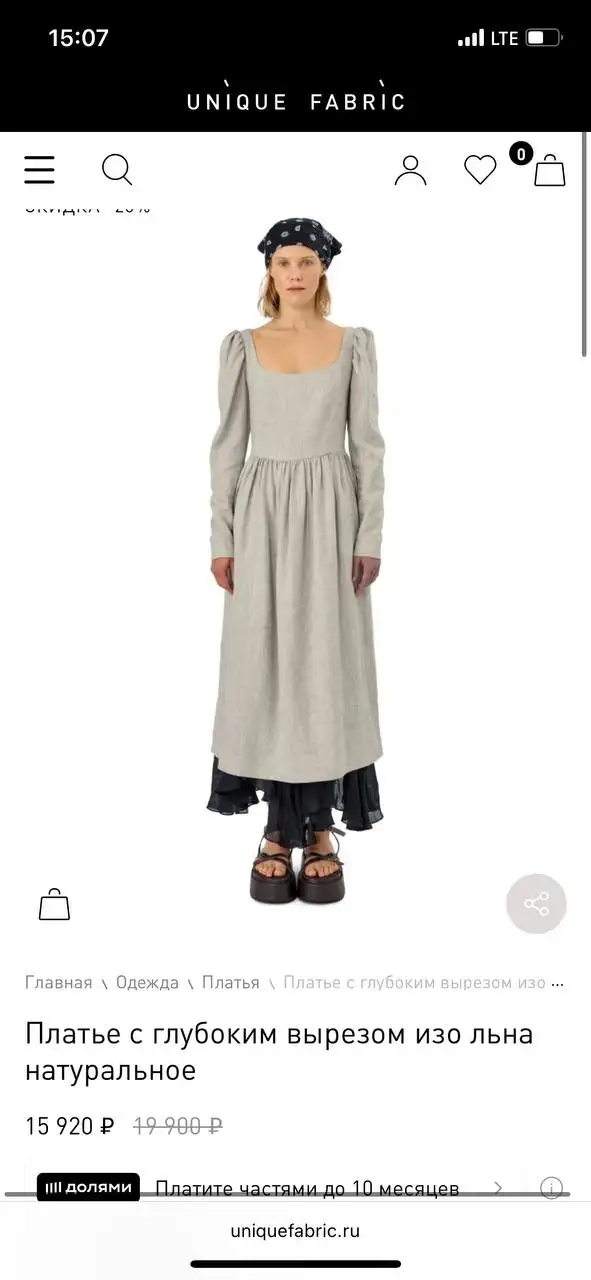Tap the info icon on Долями banner
591x1280 pixels.
551,1188
